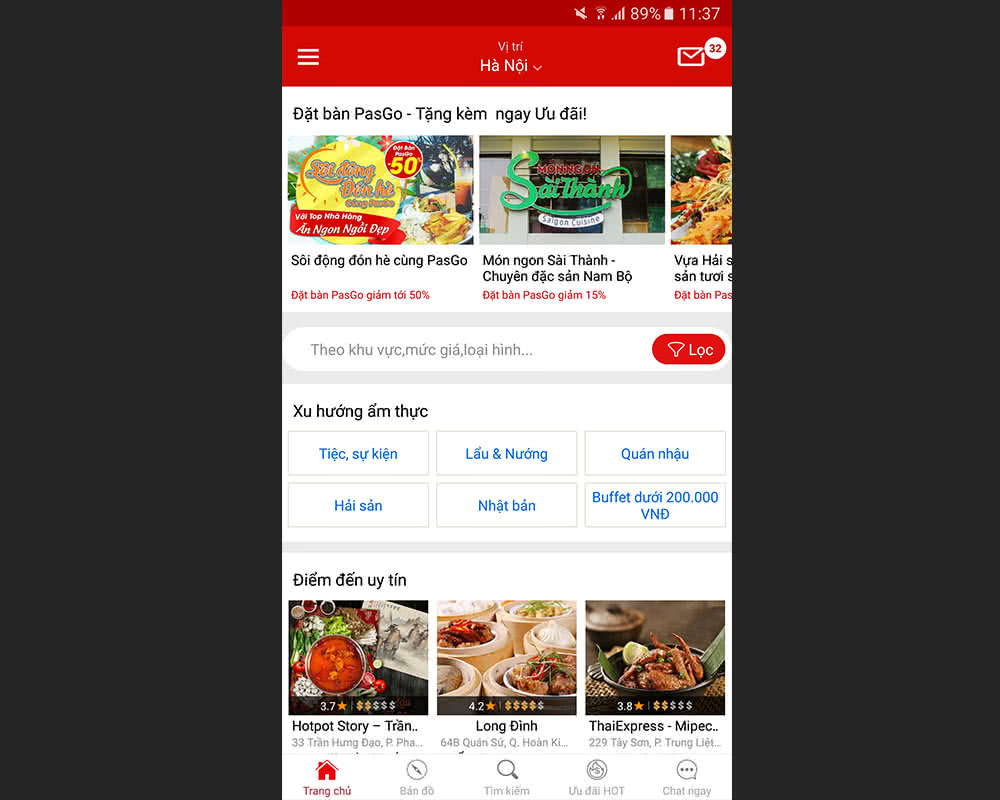
Task: Go to the Ưu đãi HOT tab
Action: point(597,777)
